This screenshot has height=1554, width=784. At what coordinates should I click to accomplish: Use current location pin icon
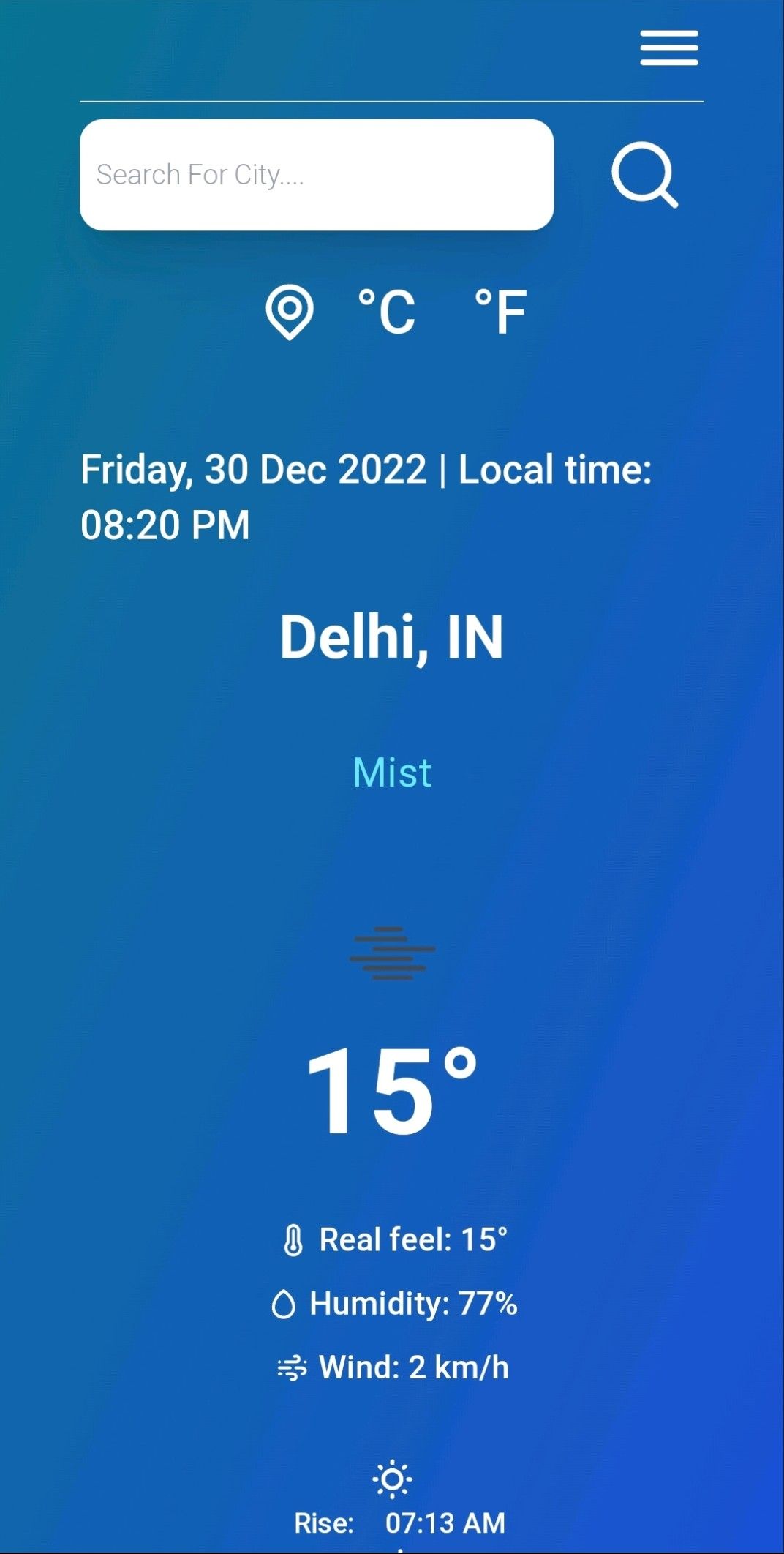pos(290,312)
